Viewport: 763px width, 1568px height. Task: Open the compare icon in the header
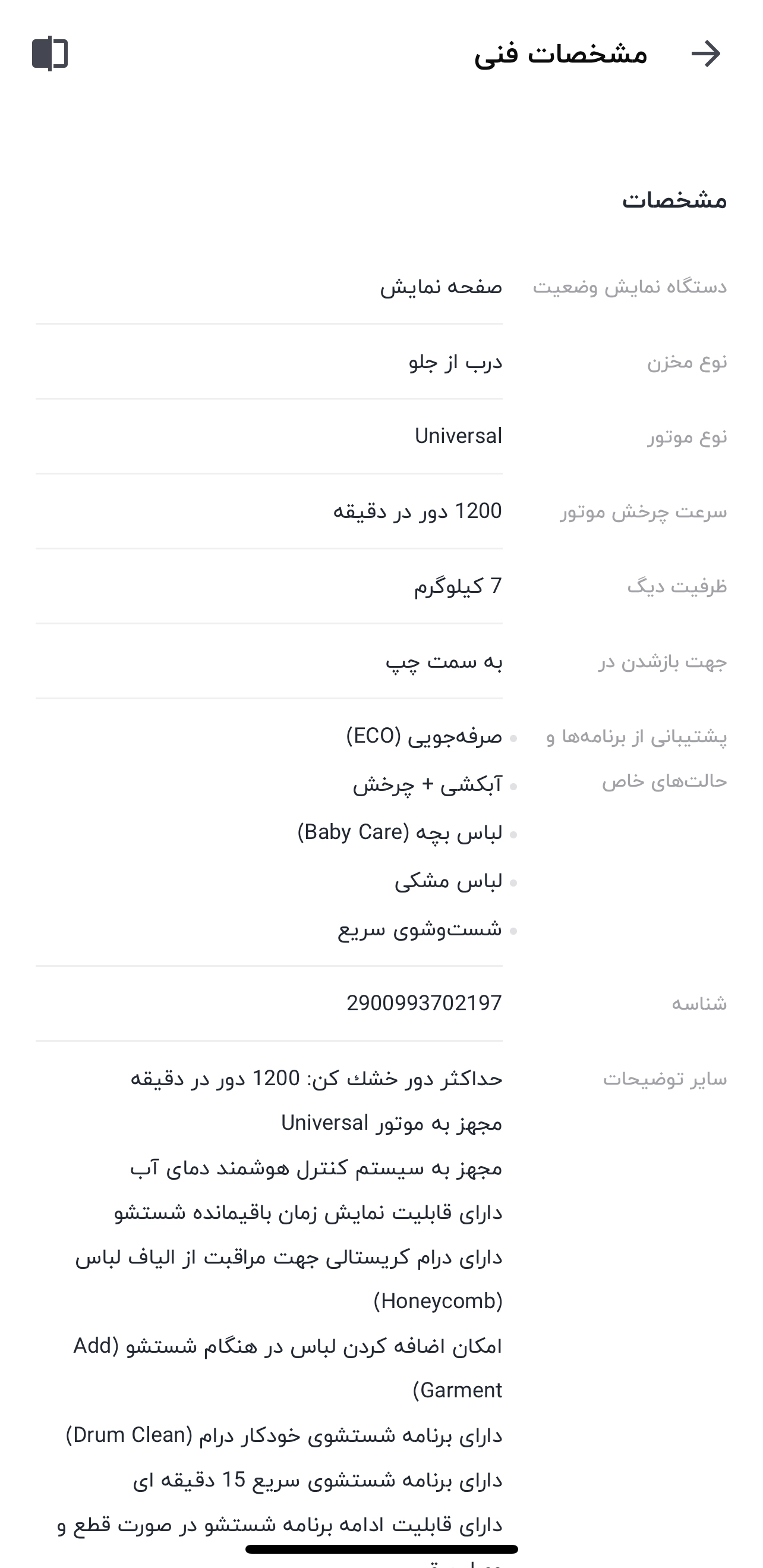click(x=50, y=54)
